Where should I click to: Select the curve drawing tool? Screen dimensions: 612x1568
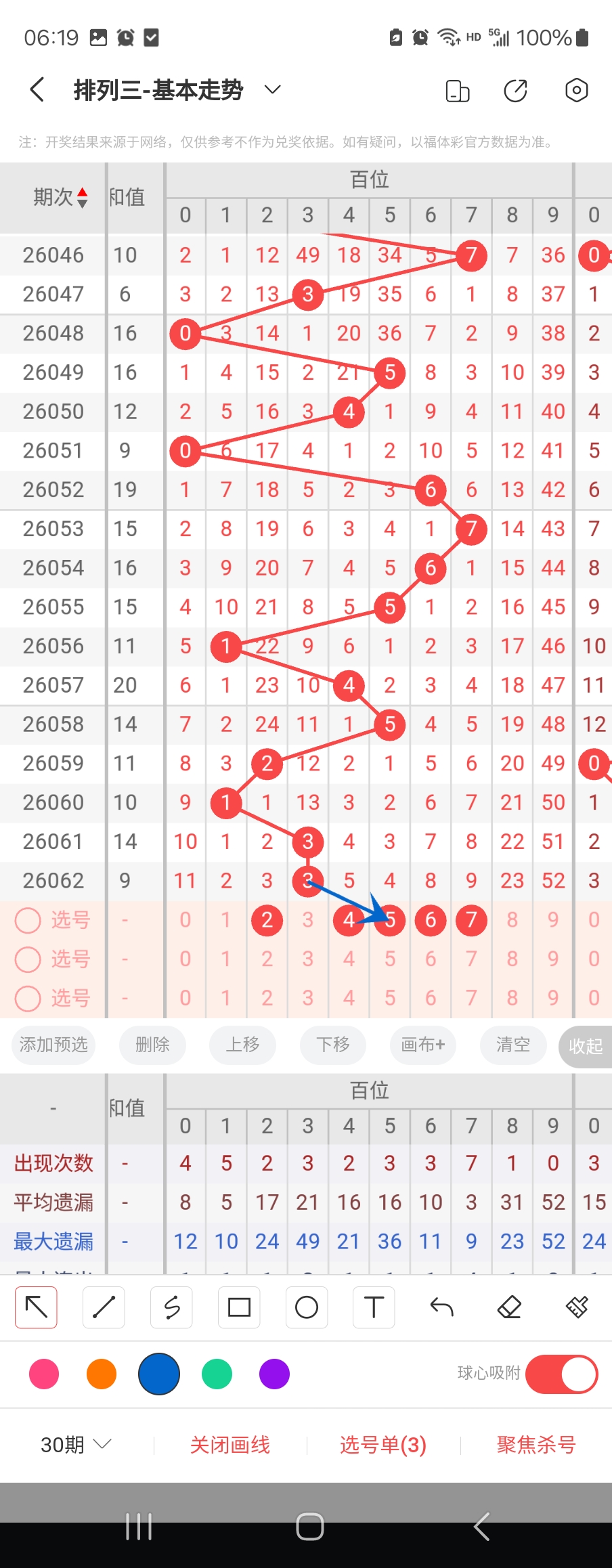tap(171, 1307)
